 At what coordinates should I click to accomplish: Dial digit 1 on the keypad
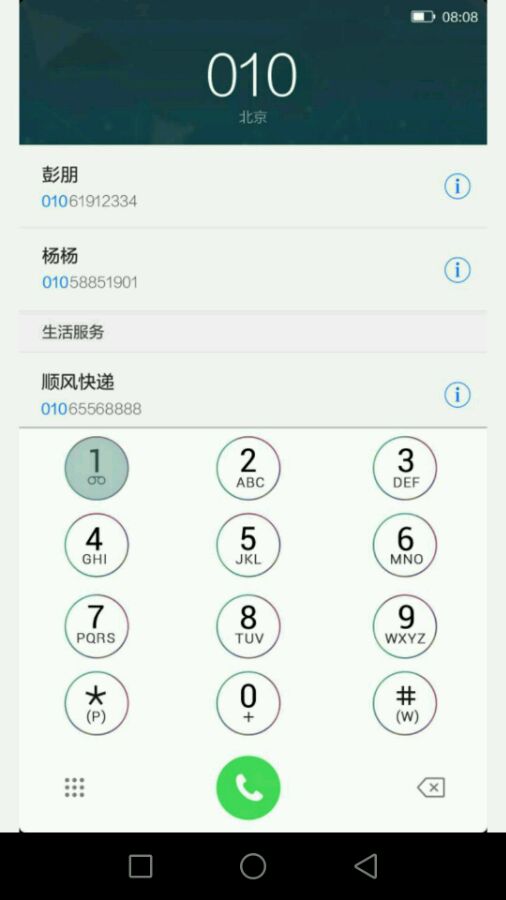pyautogui.click(x=96, y=468)
